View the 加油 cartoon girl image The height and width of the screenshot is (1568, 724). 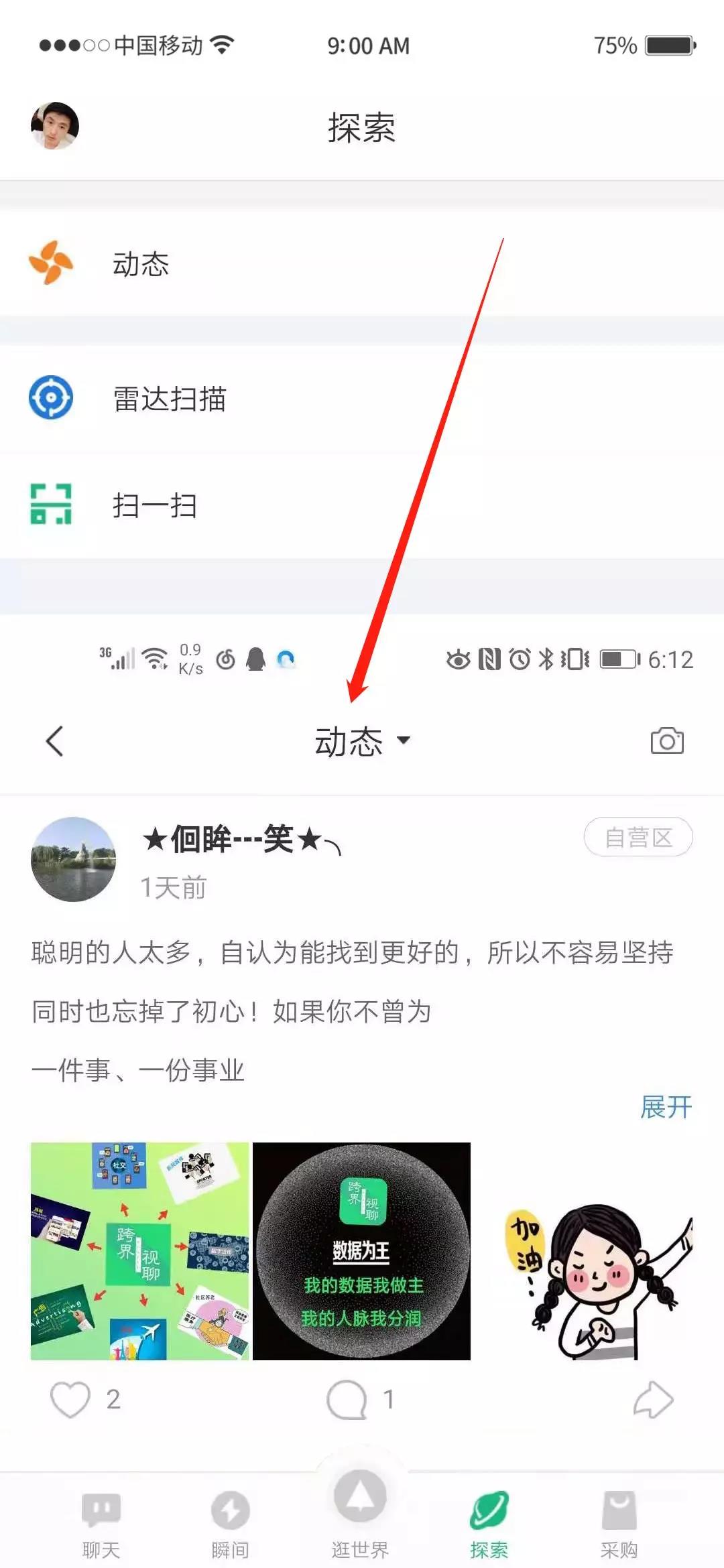[584, 1251]
